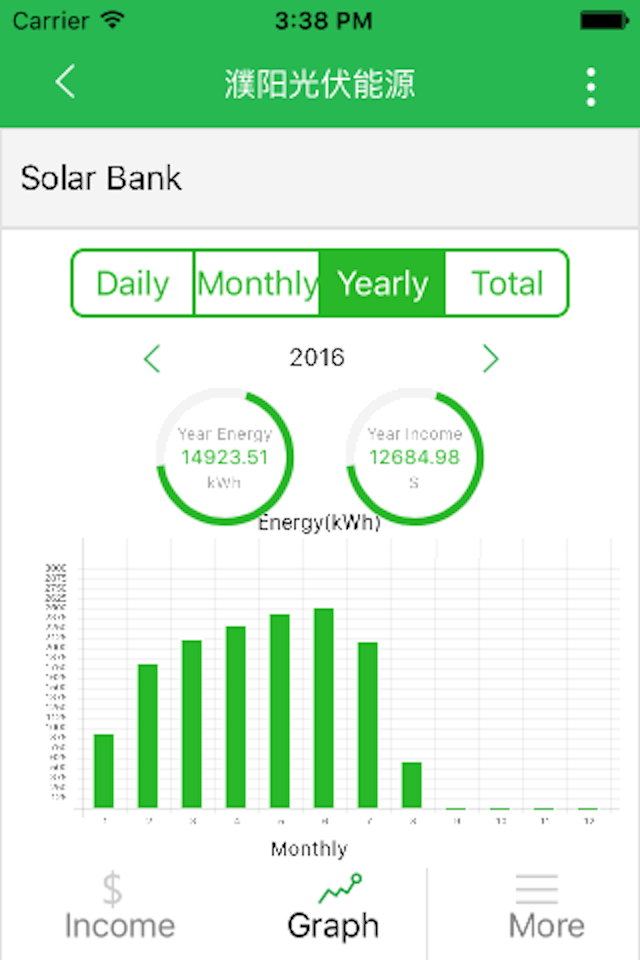This screenshot has width=640, height=960.
Task: Open the Income tab
Action: tap(119, 908)
